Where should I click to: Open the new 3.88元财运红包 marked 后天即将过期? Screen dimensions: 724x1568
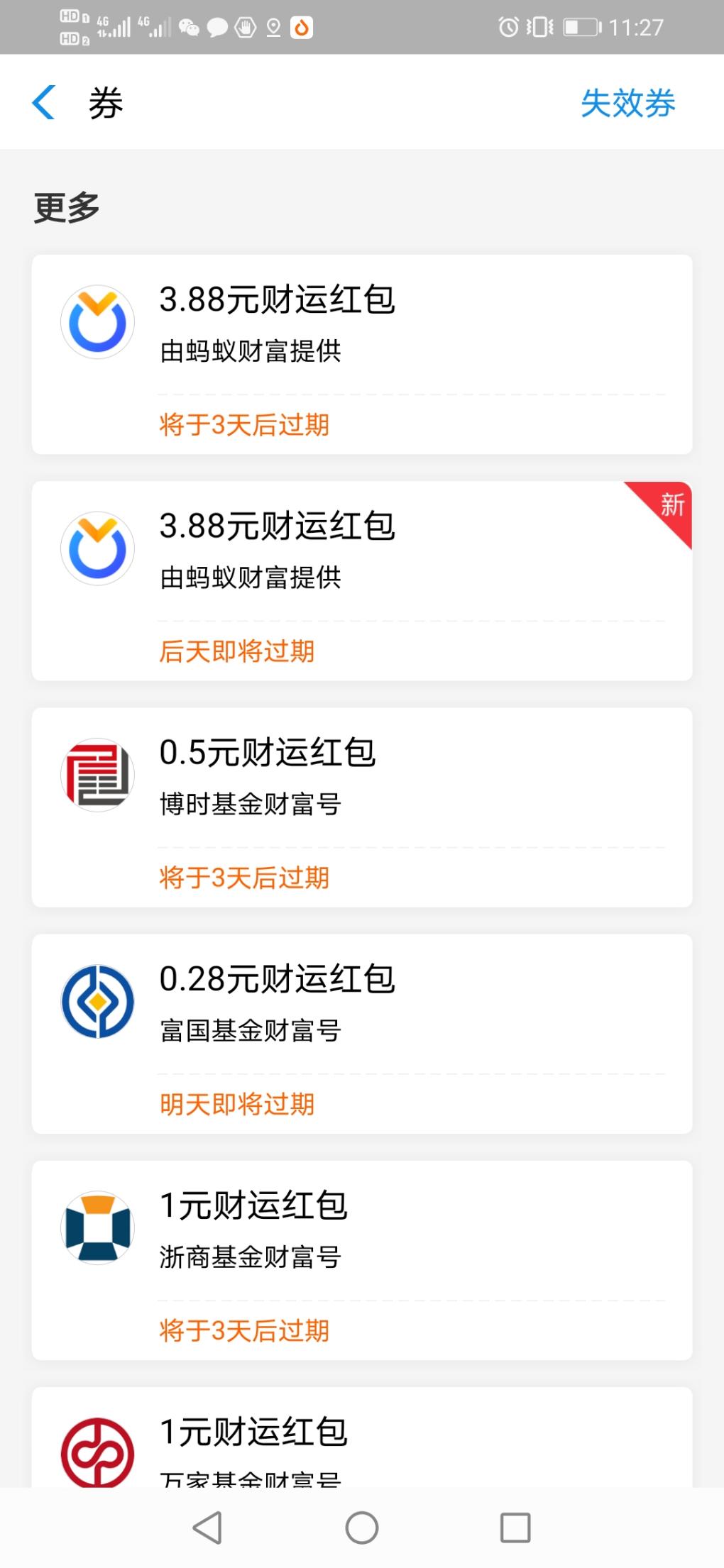click(x=361, y=580)
